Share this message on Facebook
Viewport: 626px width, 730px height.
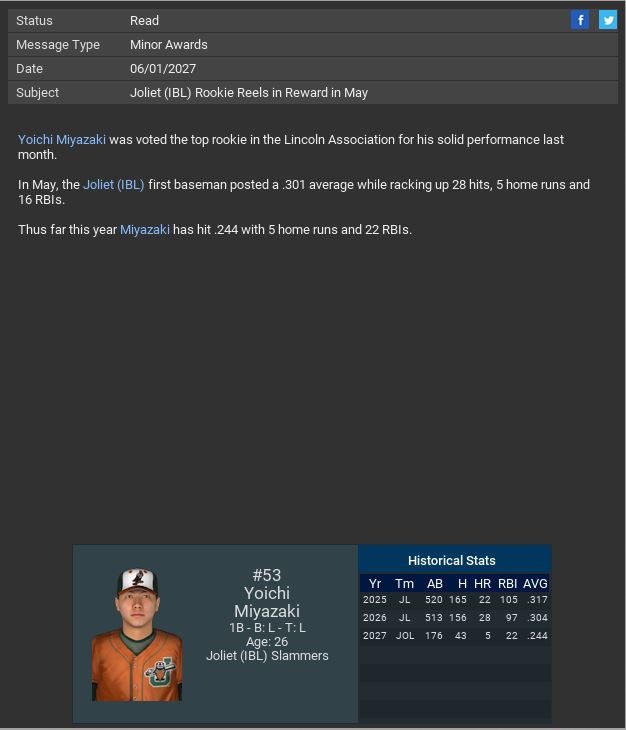click(x=580, y=20)
